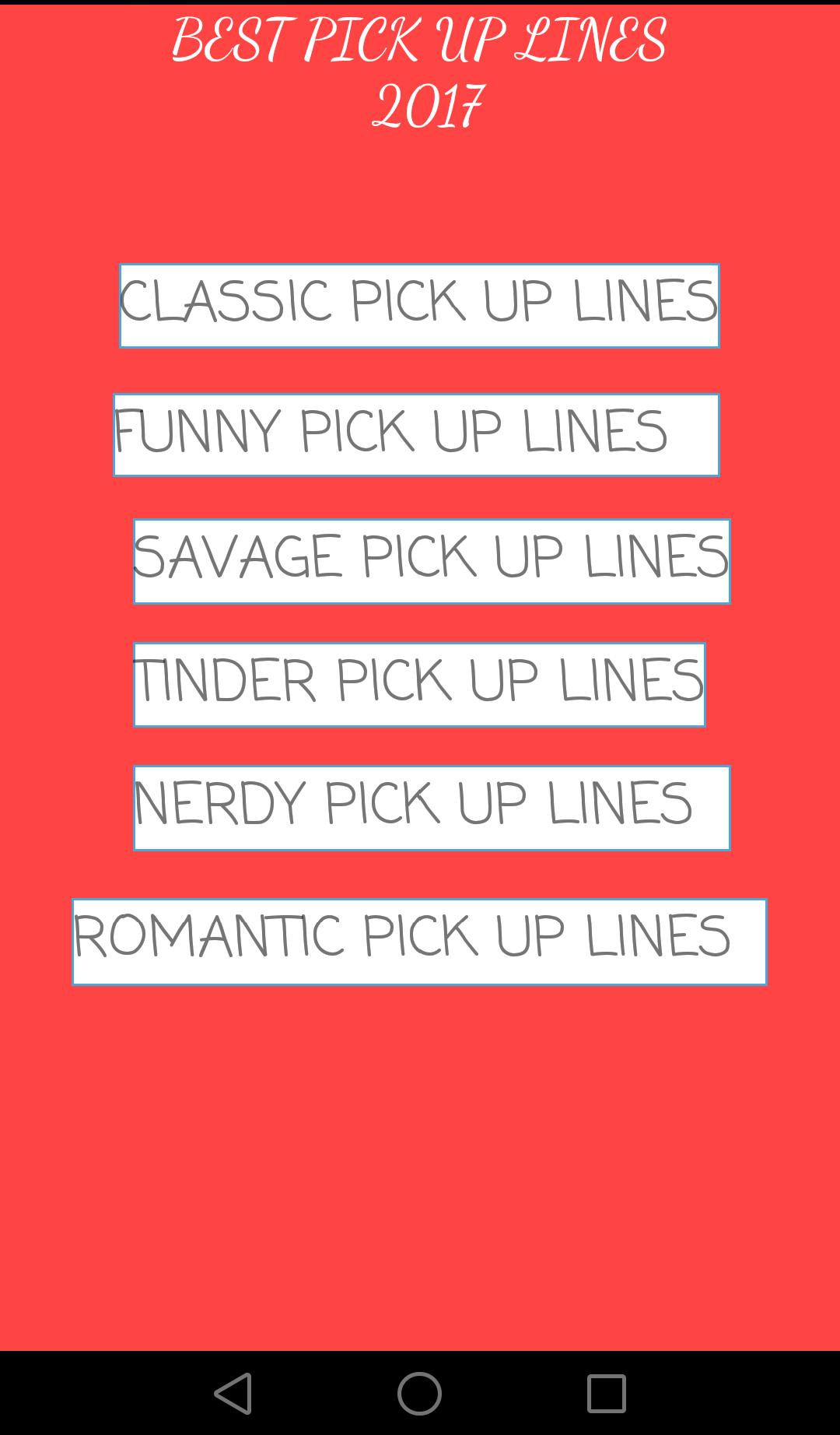Choose Tinder Pick Up Lines
This screenshot has width=840, height=1435.
(419, 684)
